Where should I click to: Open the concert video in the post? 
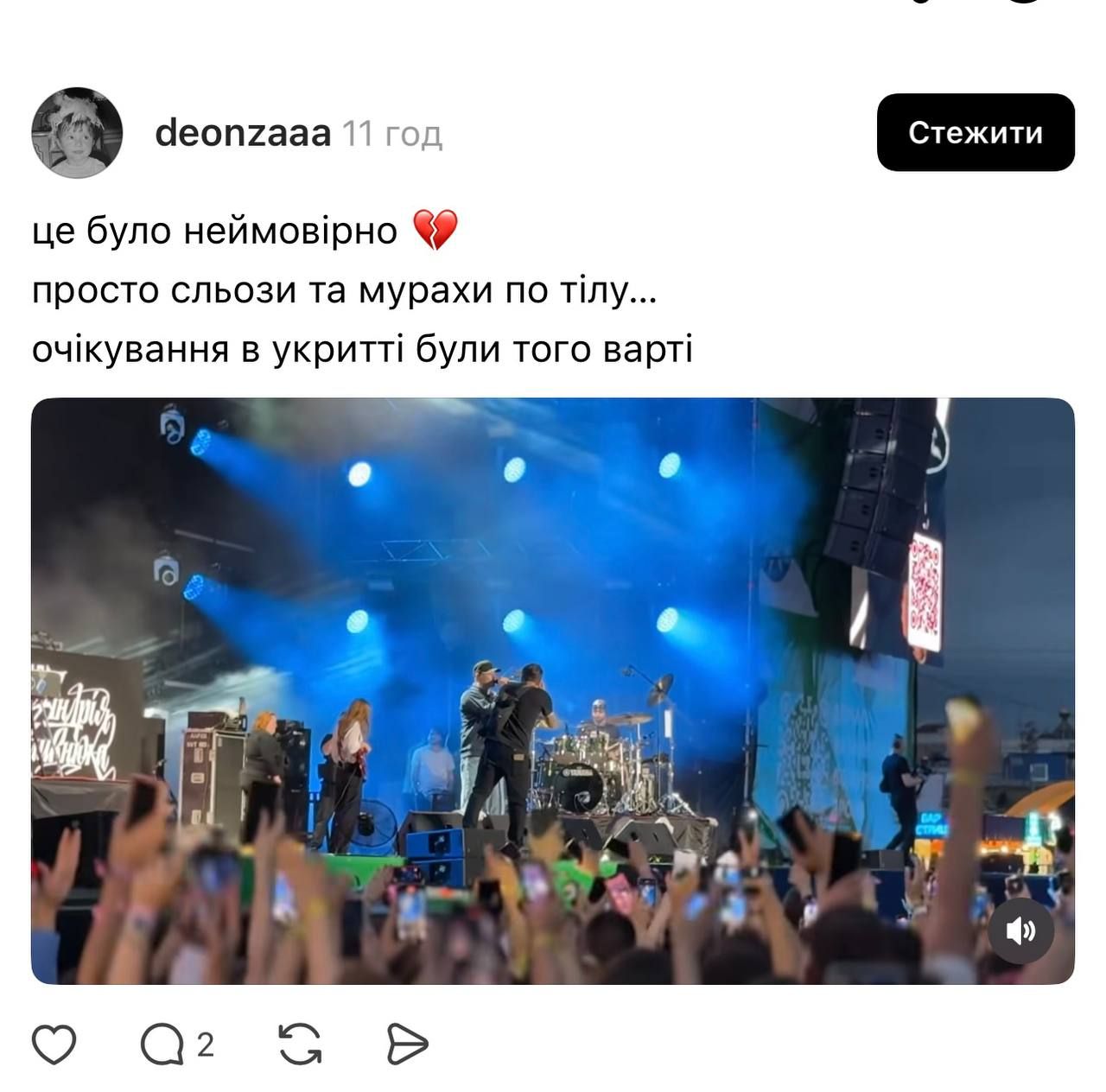(553, 689)
